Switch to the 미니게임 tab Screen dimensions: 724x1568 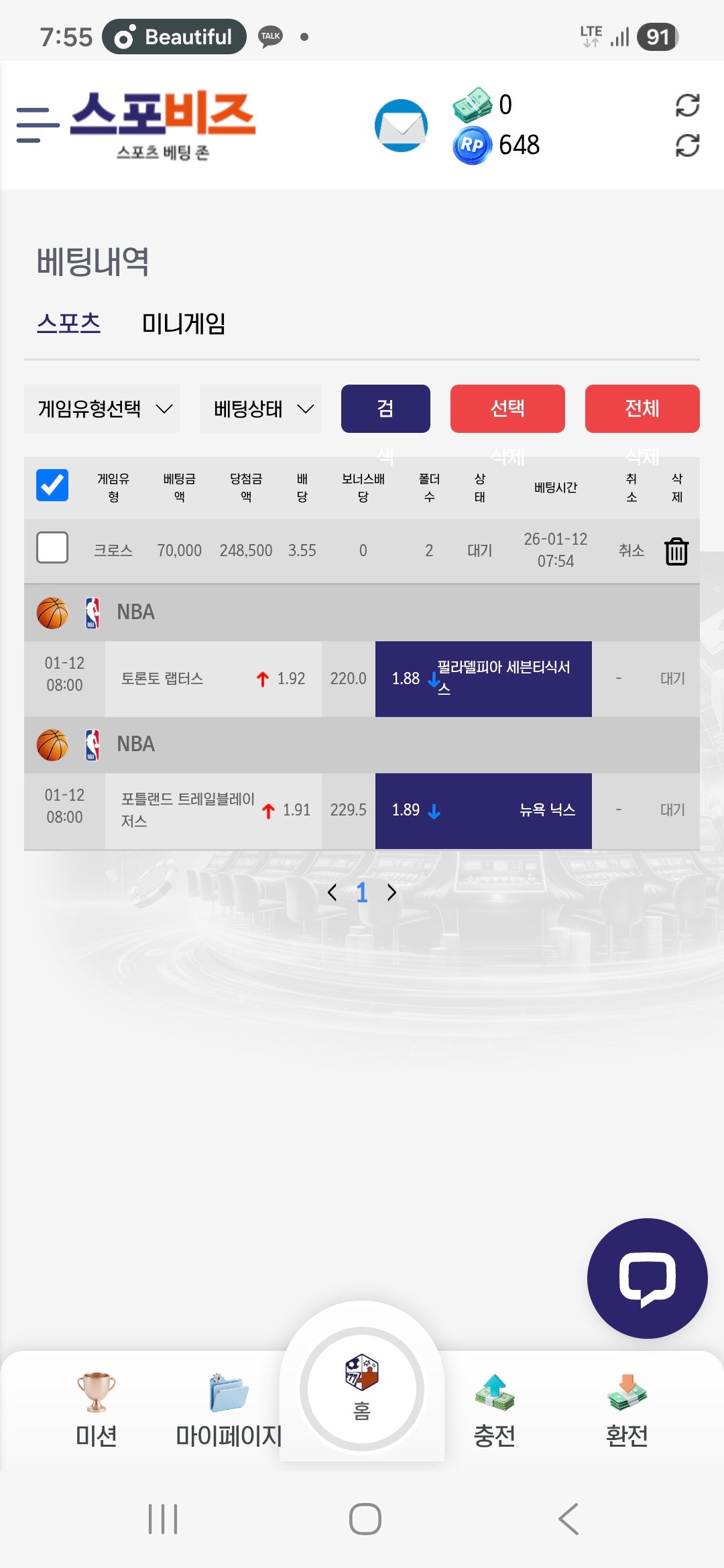(x=183, y=324)
